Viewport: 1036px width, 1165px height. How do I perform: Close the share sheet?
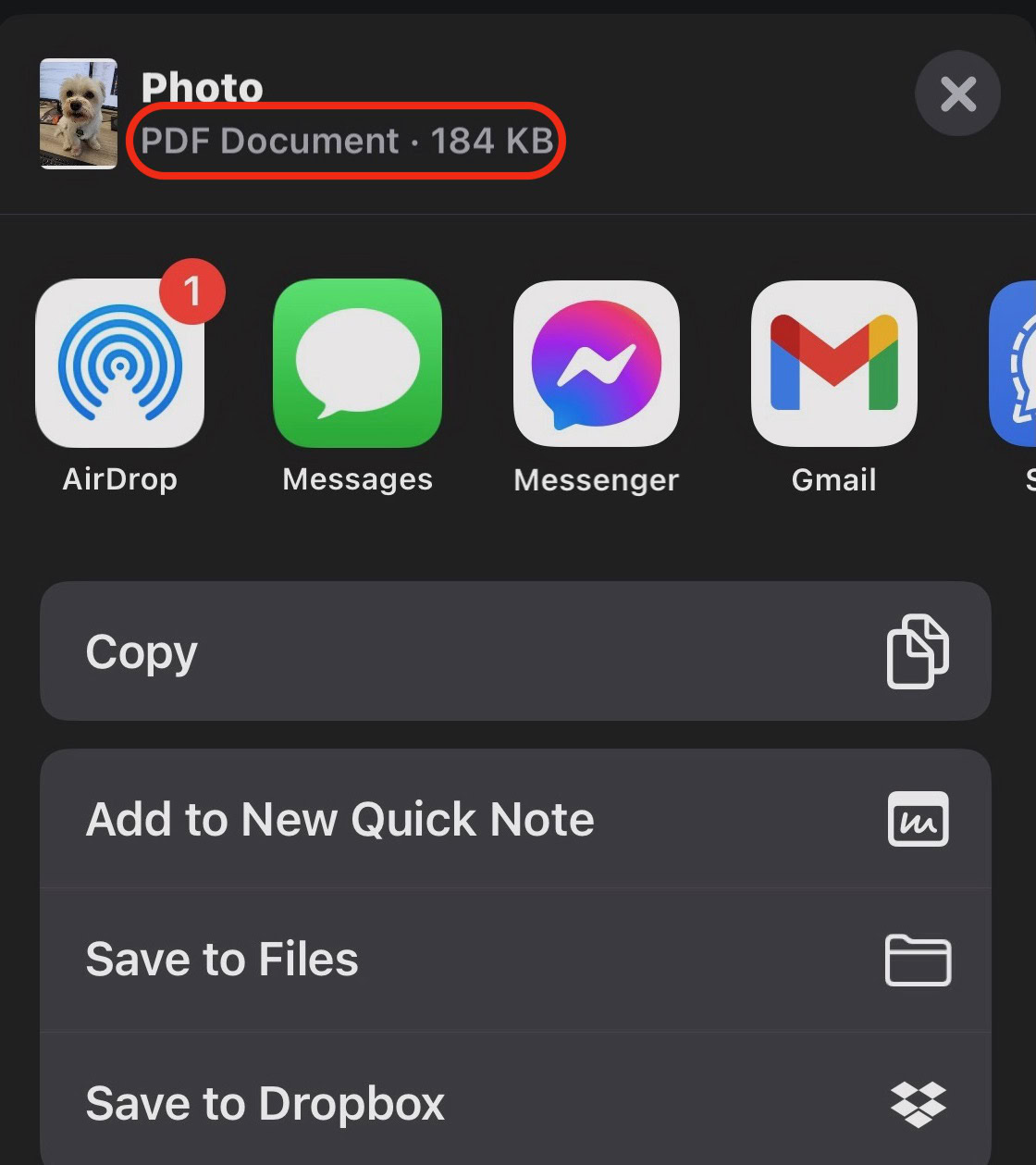tap(957, 93)
